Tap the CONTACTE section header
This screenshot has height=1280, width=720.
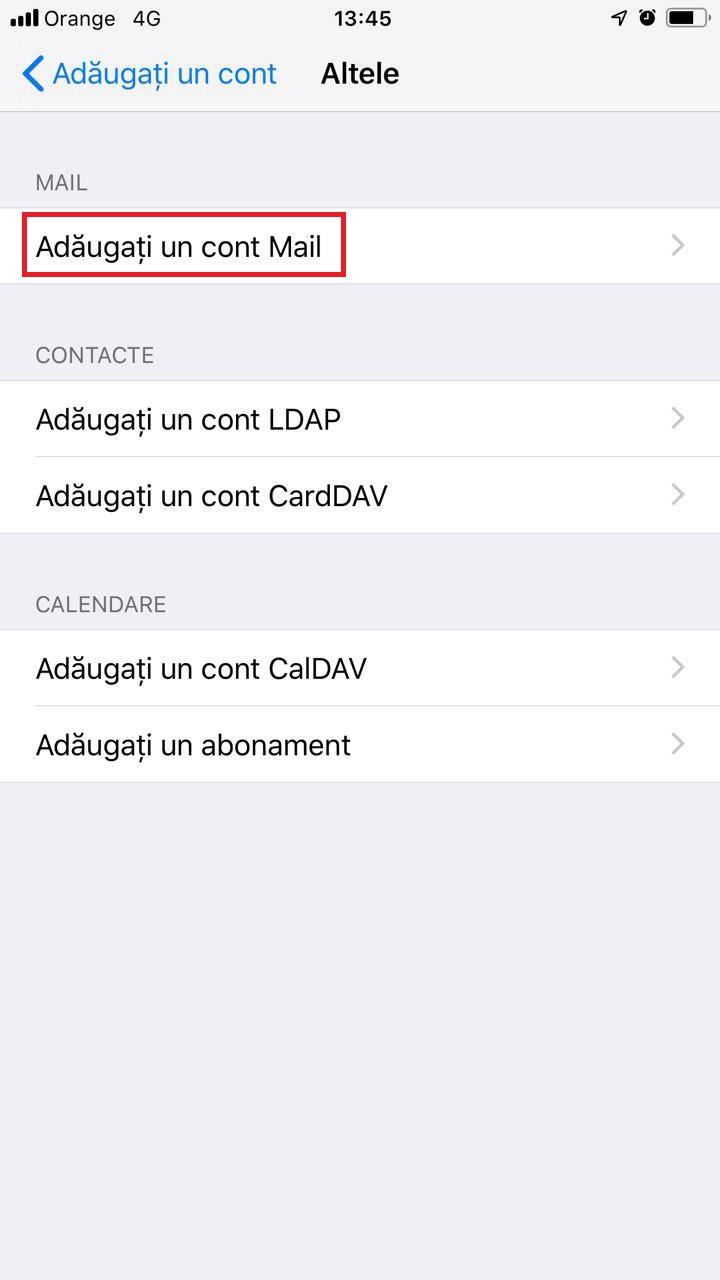[x=95, y=355]
